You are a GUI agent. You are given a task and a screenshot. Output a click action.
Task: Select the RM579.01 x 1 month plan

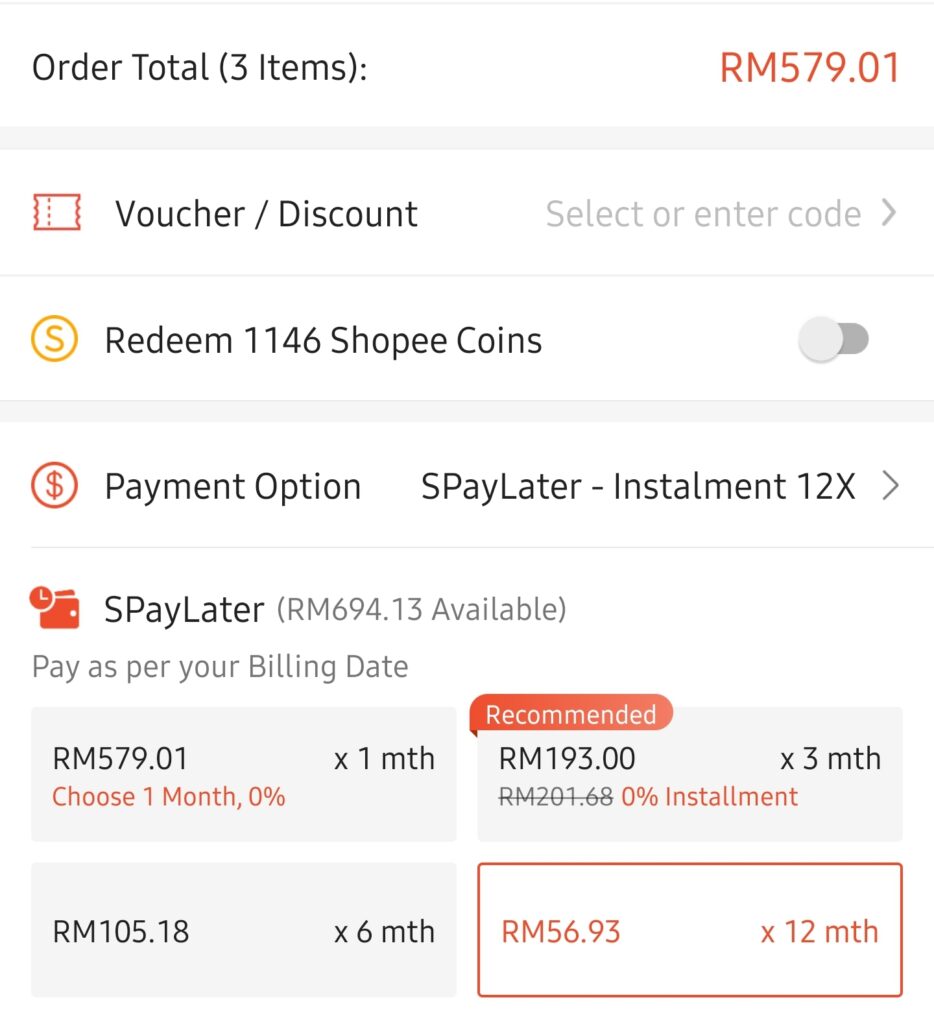pyautogui.click(x=243, y=775)
